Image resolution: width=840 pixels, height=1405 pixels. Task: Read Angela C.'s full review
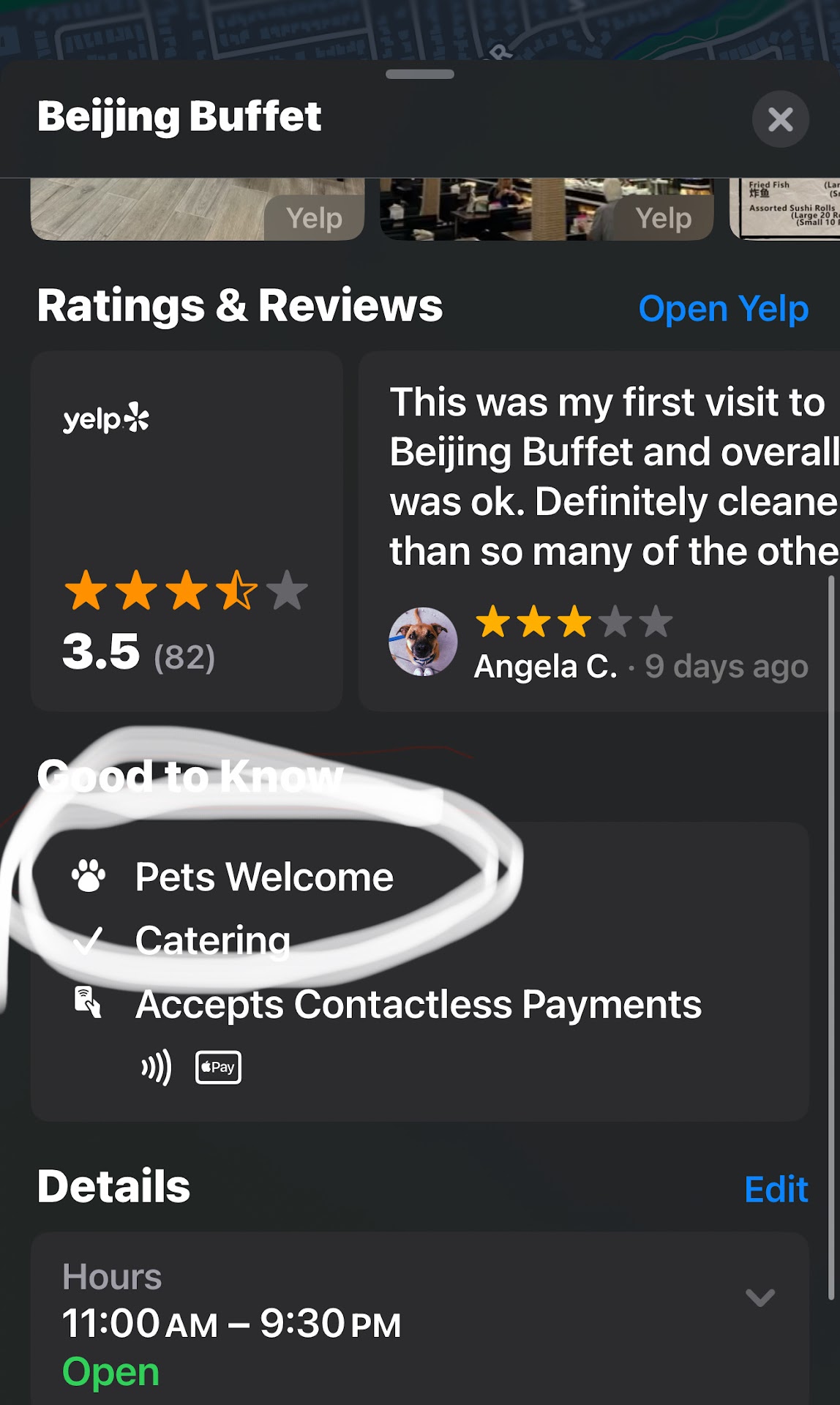tap(607, 476)
